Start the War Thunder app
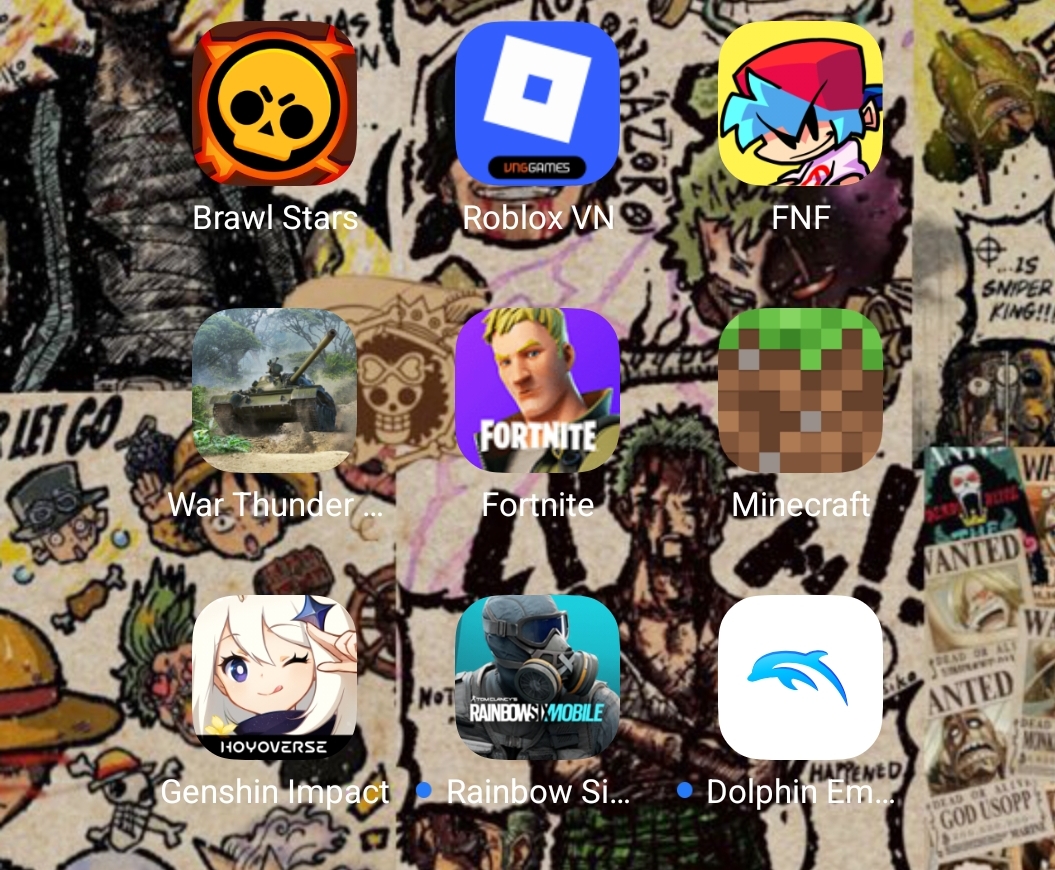 point(274,391)
